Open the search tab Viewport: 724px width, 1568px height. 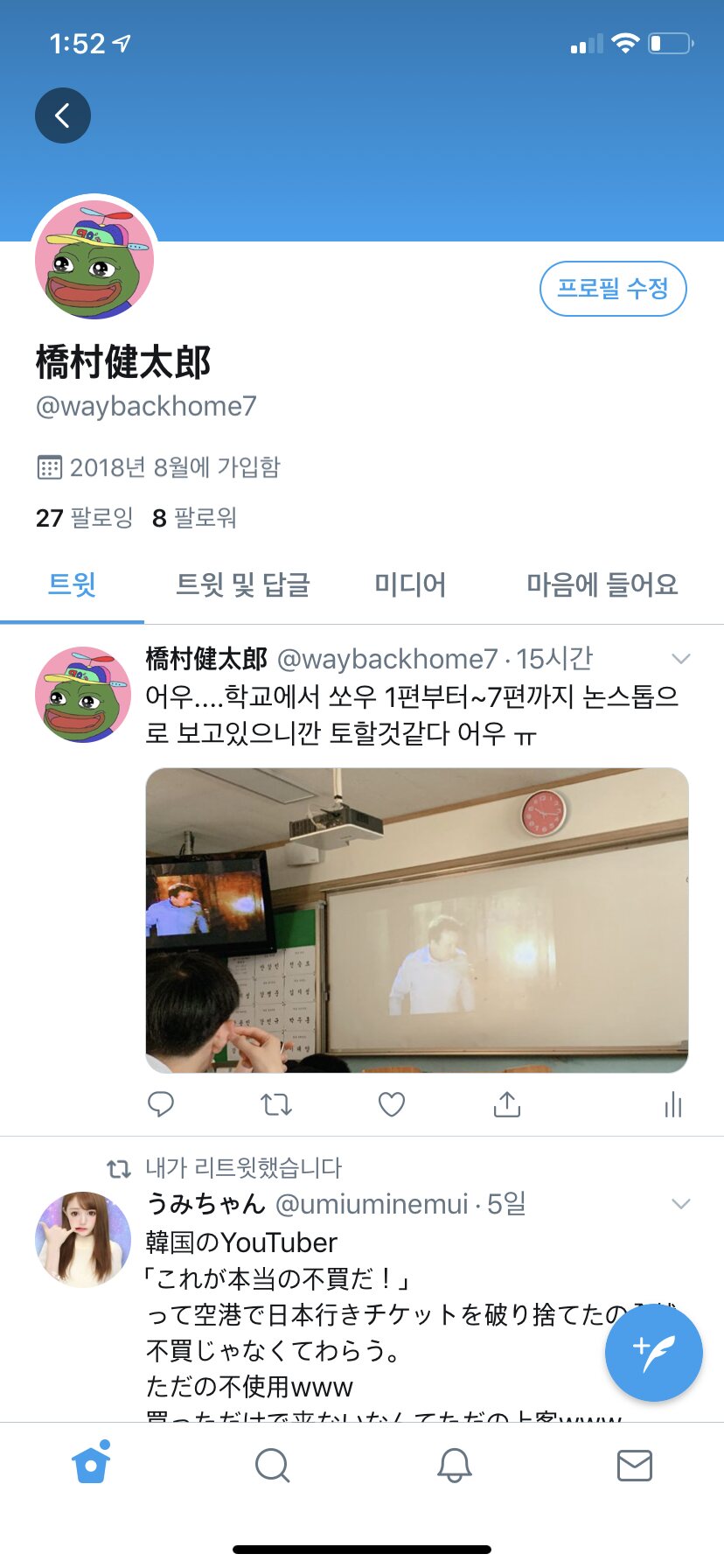point(272,1465)
